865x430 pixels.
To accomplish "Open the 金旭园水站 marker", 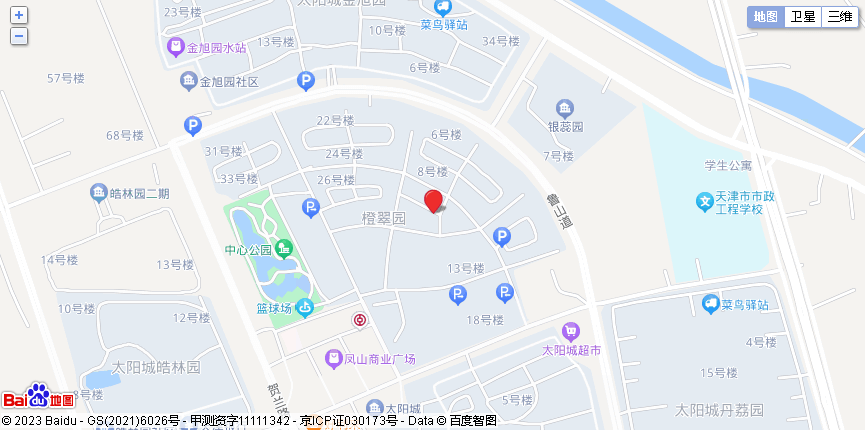I will pyautogui.click(x=176, y=47).
